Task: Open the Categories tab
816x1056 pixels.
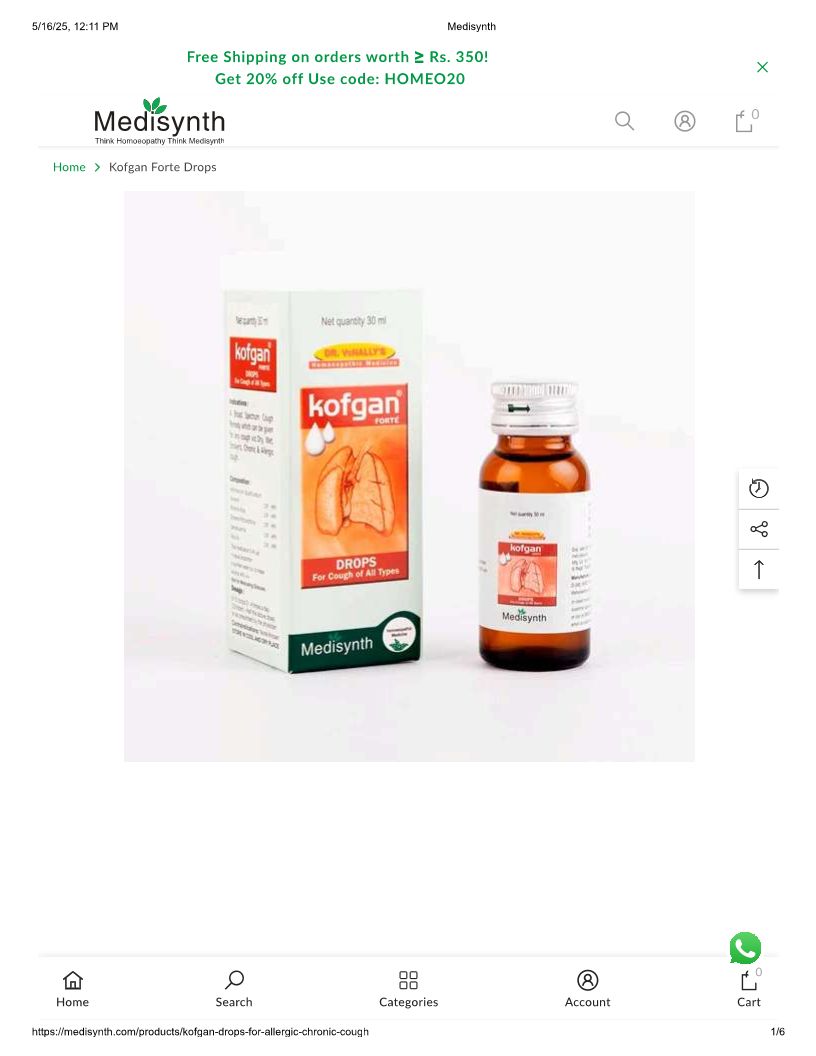Action: [x=409, y=989]
